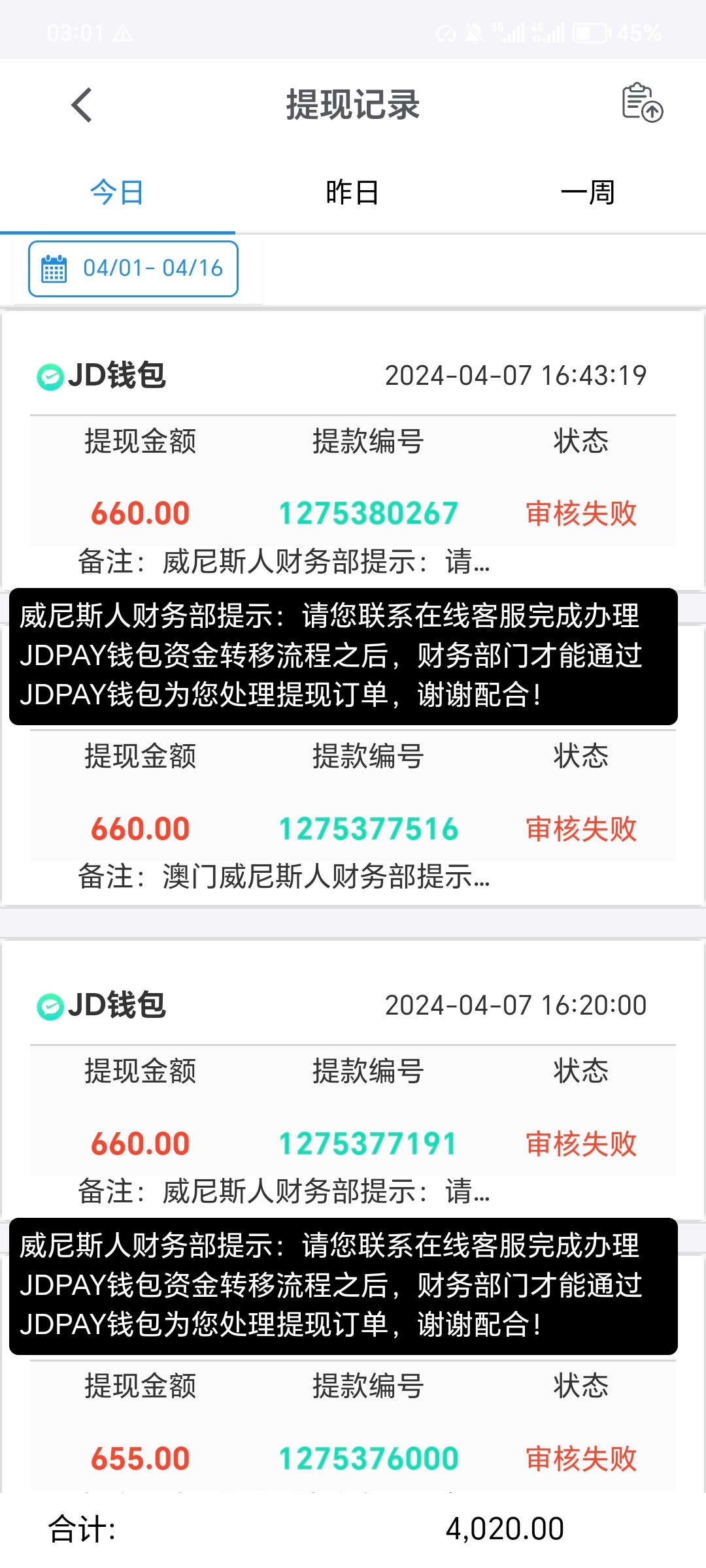Tap the back arrow on 提现记录 page

tap(80, 105)
